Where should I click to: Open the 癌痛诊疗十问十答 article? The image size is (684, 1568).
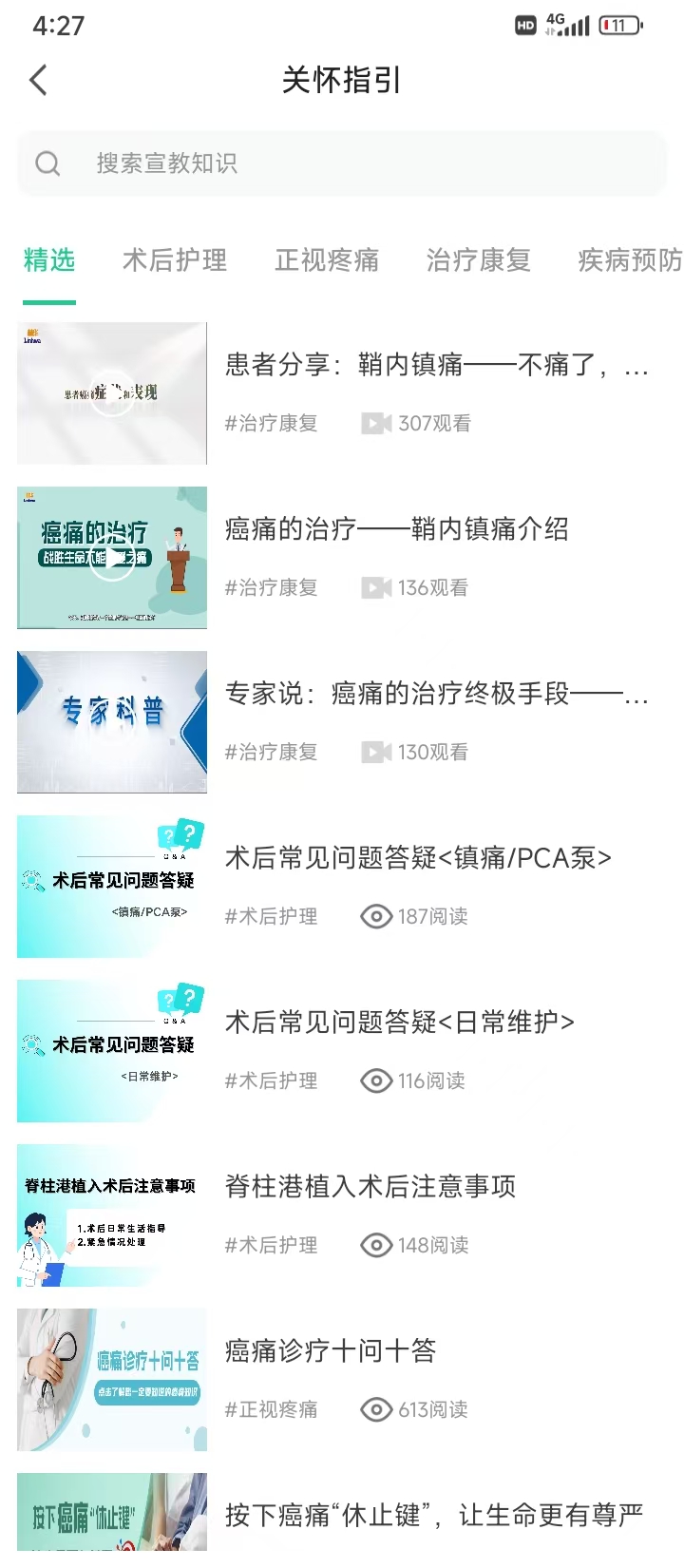tap(329, 1350)
